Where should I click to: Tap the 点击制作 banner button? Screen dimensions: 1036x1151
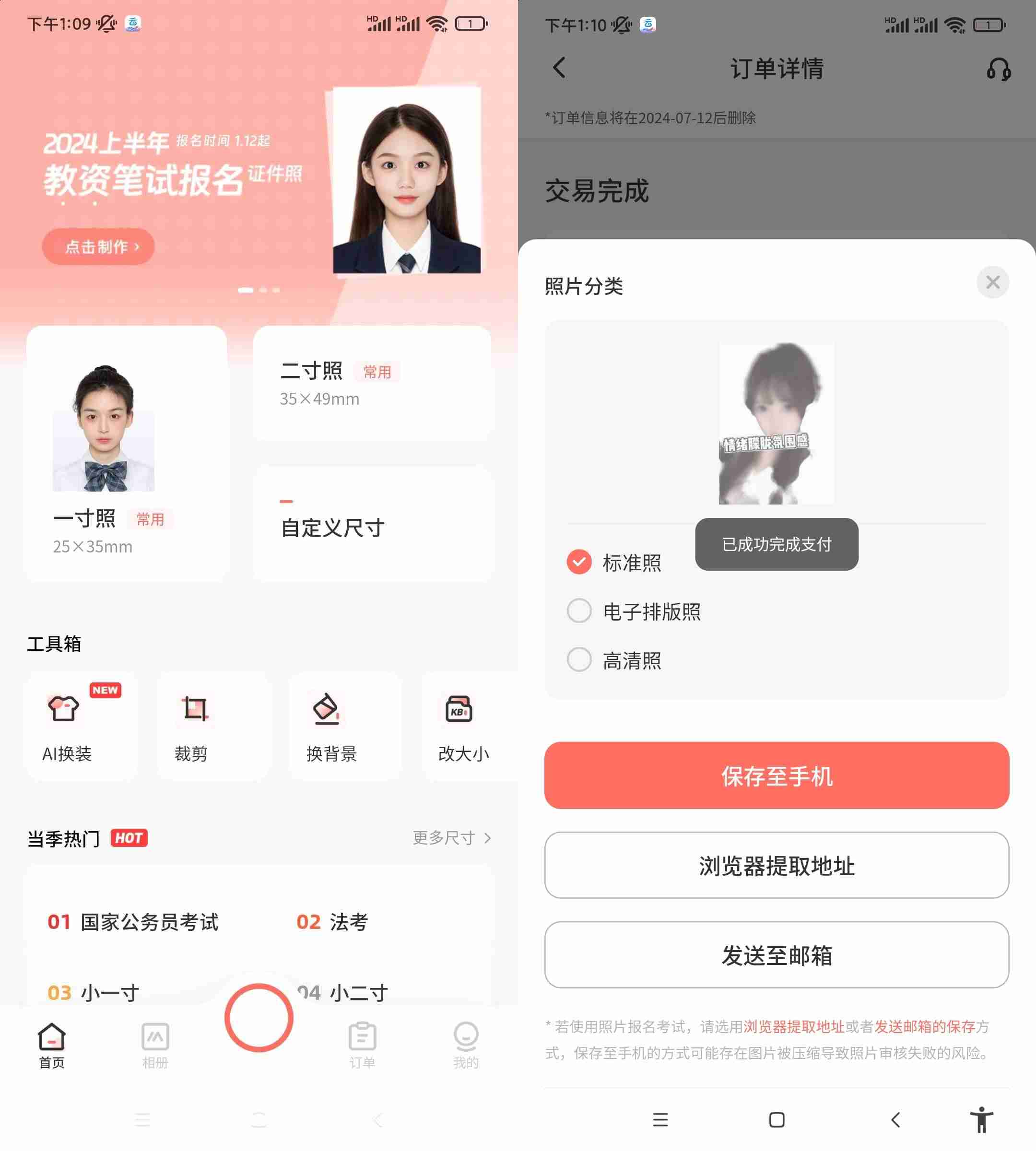pos(98,247)
